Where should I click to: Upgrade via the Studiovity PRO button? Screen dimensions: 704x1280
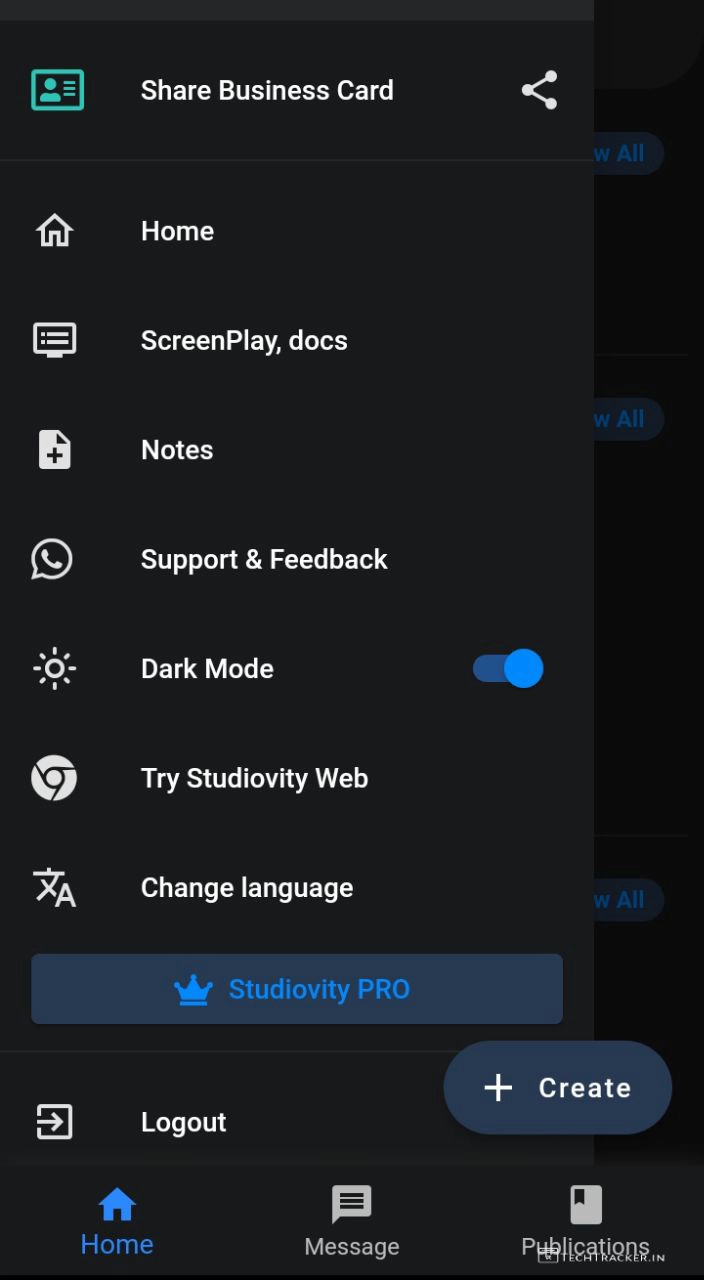click(x=297, y=989)
